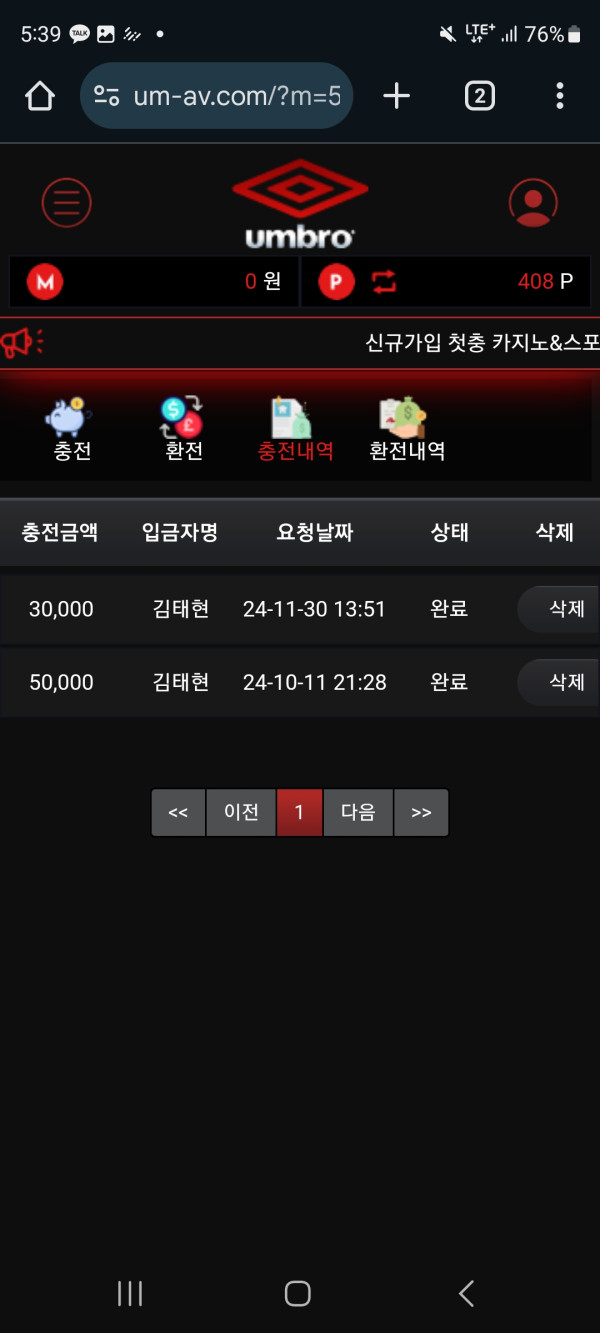Open the hamburger menu button
The width and height of the screenshot is (600, 1333).
pos(66,203)
